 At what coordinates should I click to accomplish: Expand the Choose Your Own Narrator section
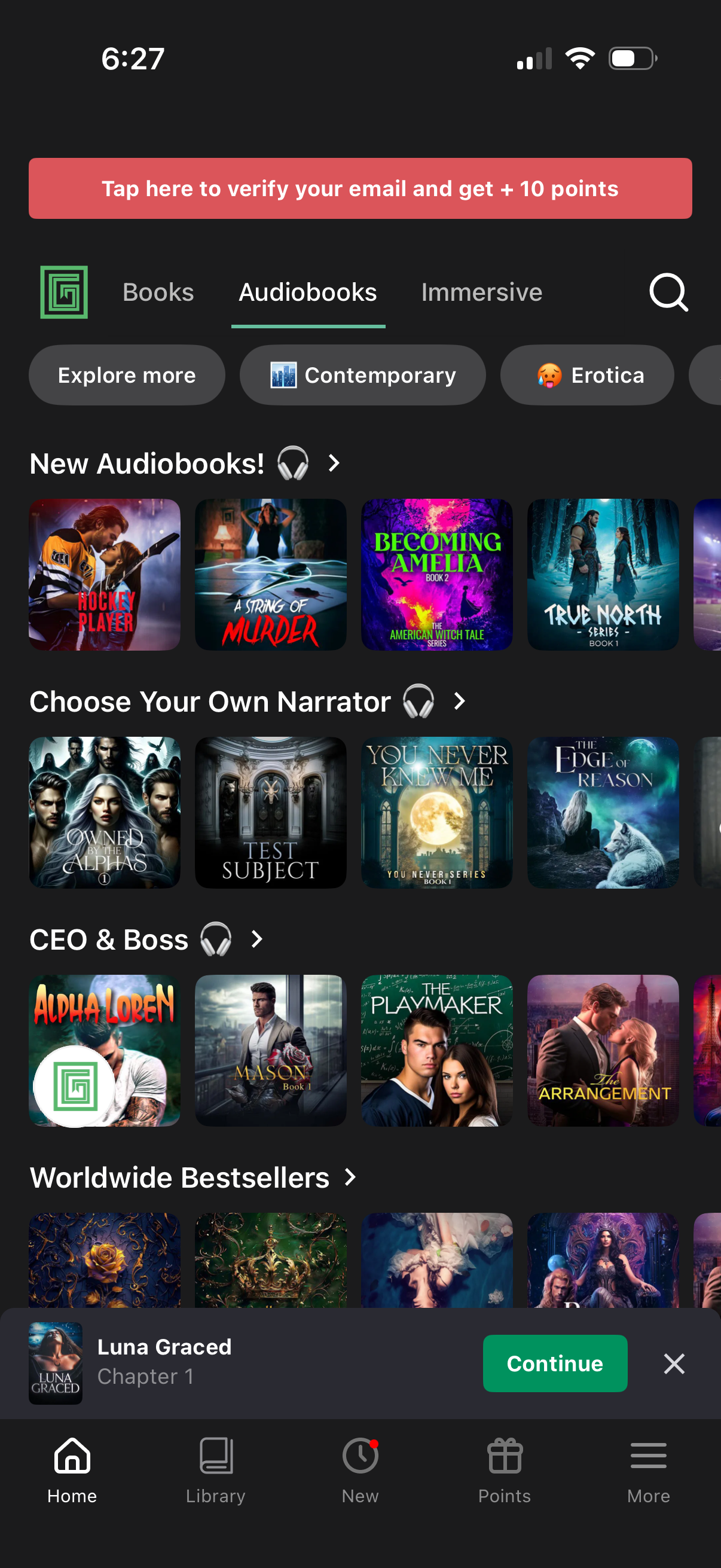pos(459,702)
